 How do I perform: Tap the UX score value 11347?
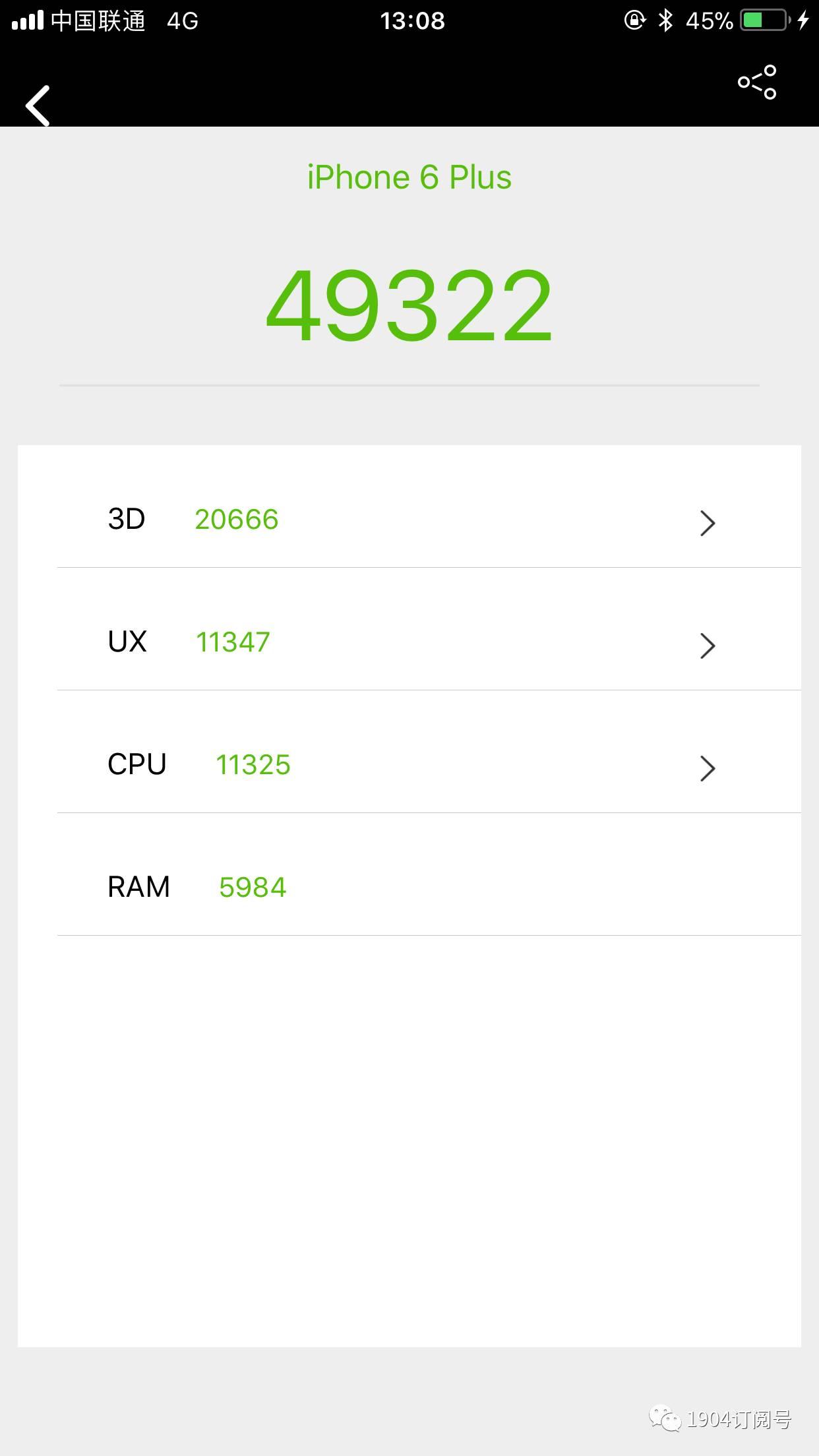tap(233, 640)
